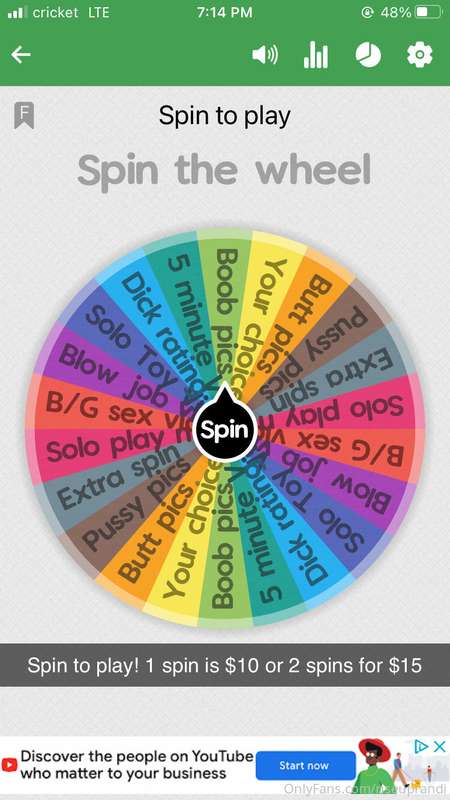450x800 pixels.
Task: Open the AdChoices info icon
Action: point(421,746)
